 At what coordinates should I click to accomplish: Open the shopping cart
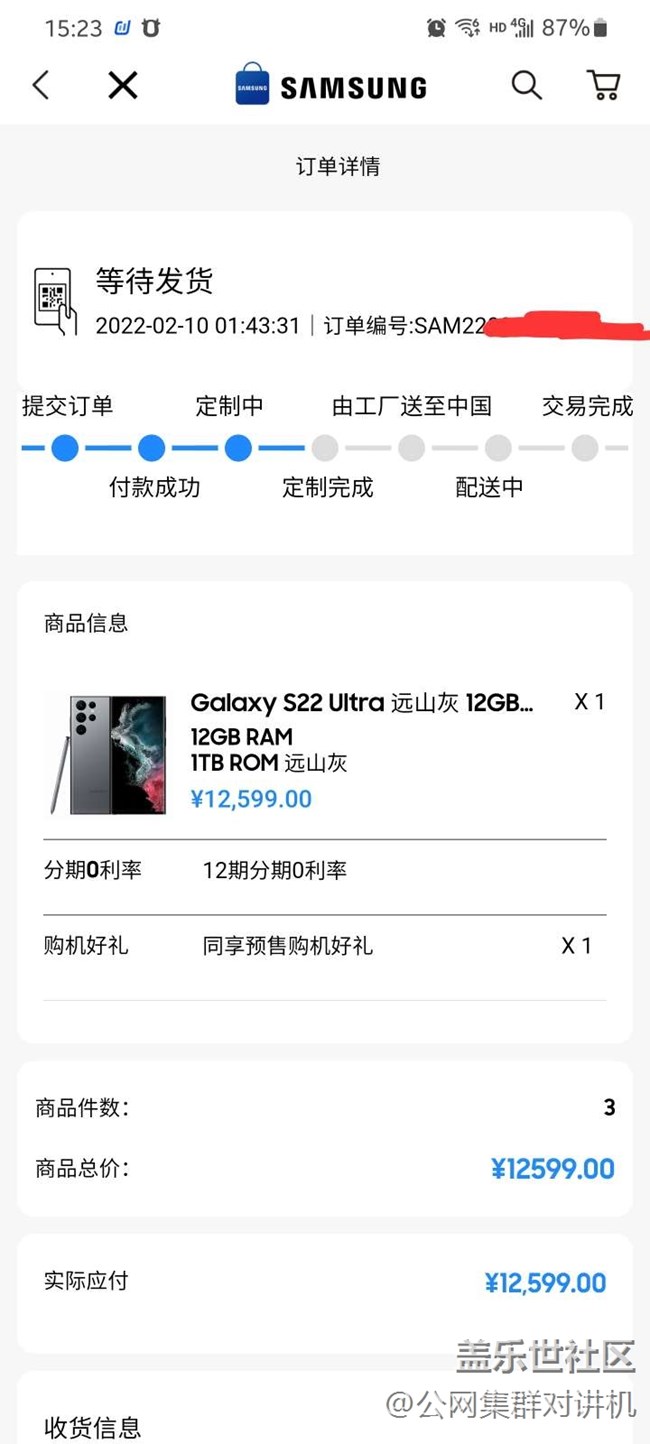[603, 86]
